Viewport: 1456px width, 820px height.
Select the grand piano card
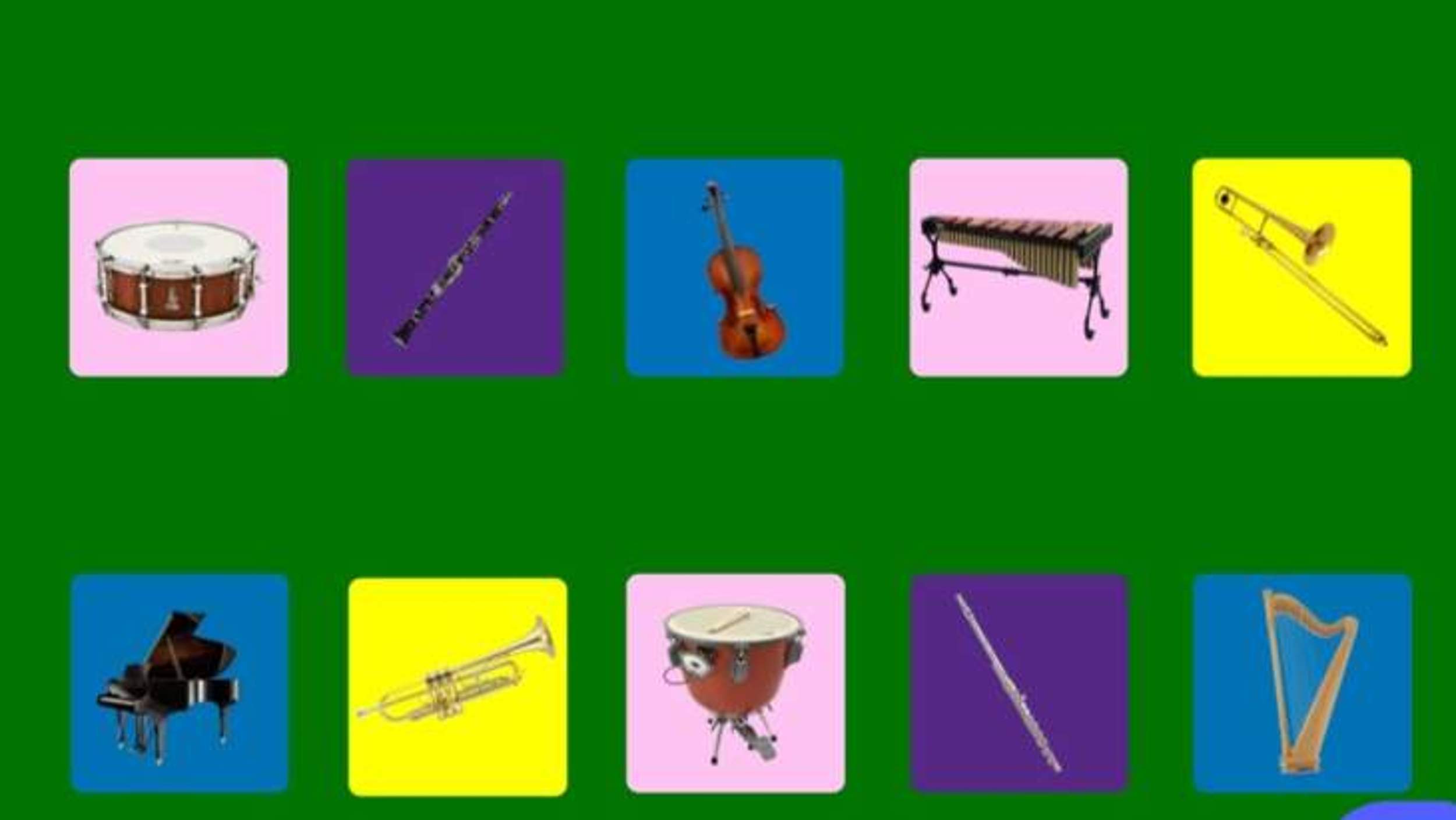tap(179, 683)
